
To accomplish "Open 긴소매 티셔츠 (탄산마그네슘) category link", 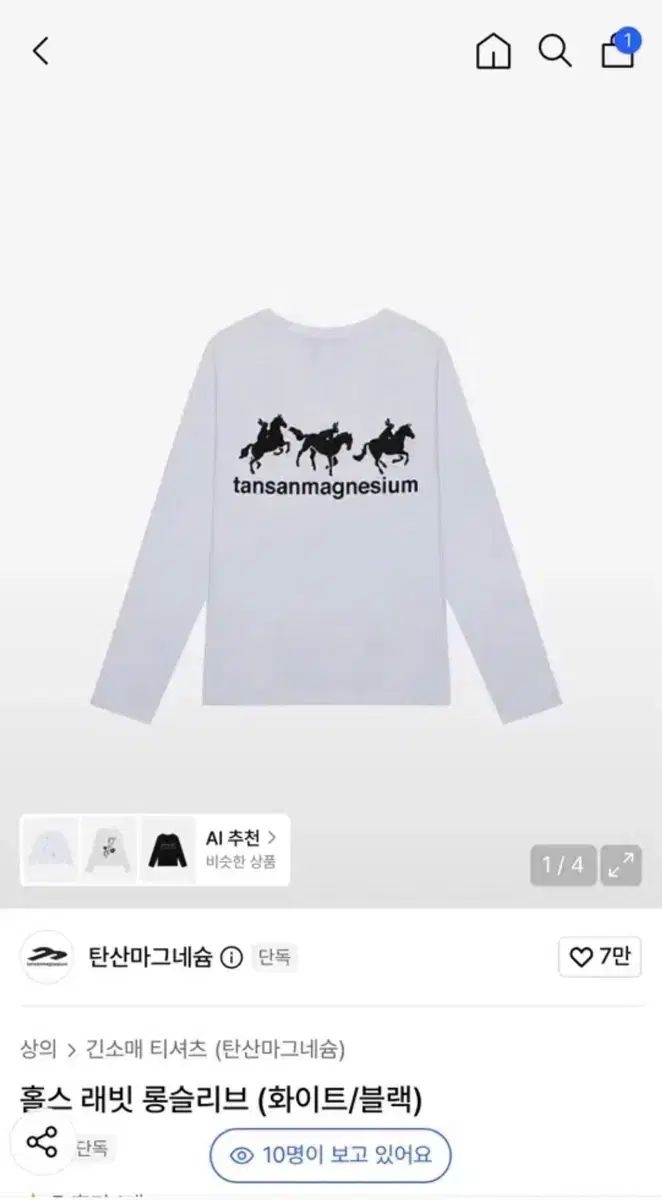I will pos(215,1049).
